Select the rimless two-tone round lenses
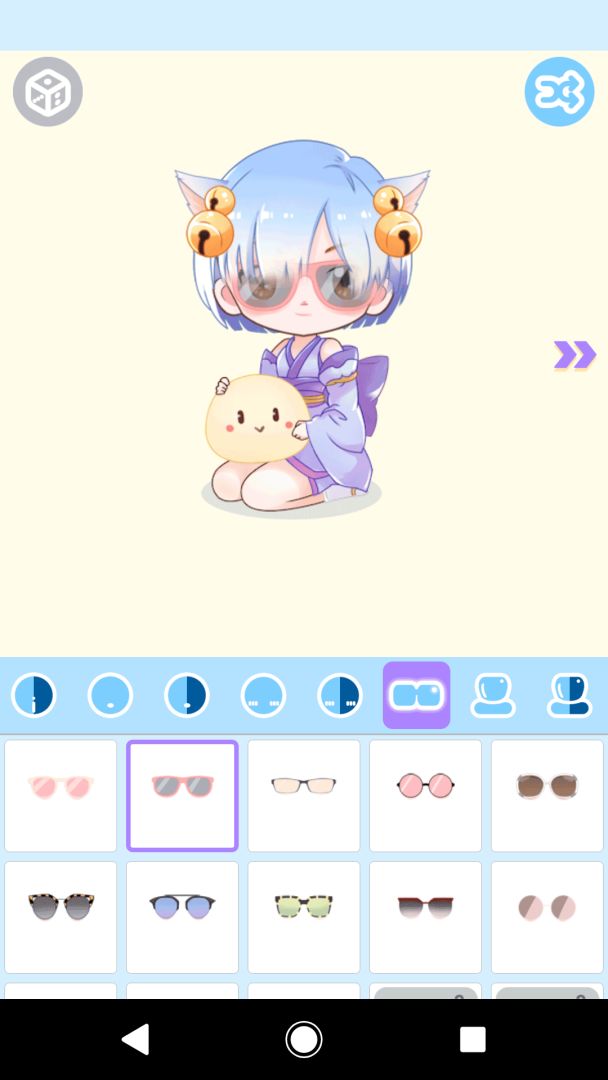608x1080 pixels. tap(547, 917)
